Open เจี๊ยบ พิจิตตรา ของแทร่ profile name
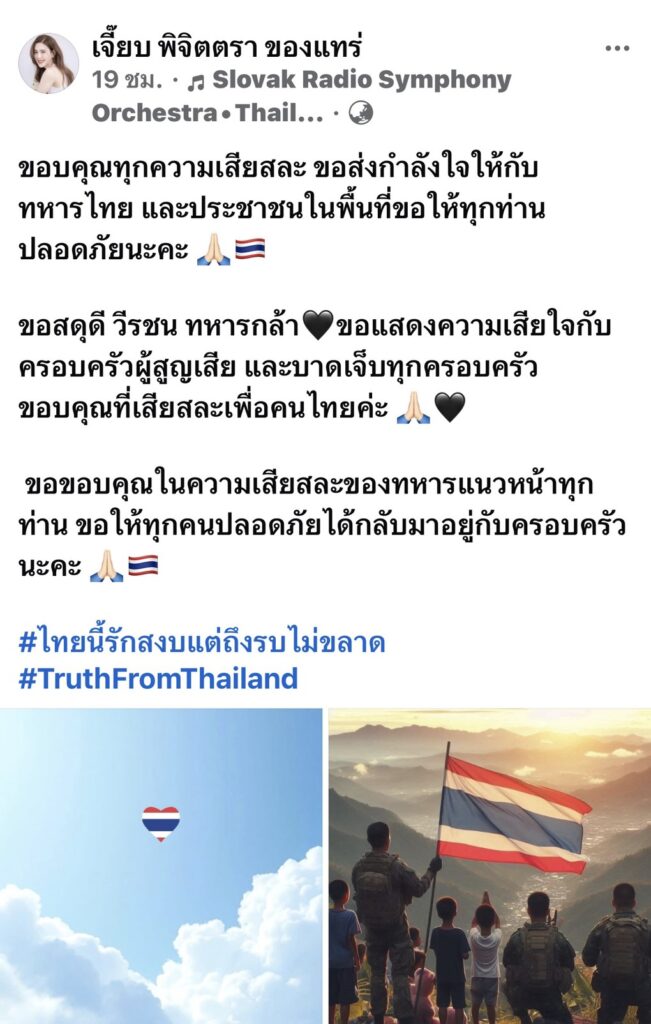651x1024 pixels. click(x=226, y=47)
